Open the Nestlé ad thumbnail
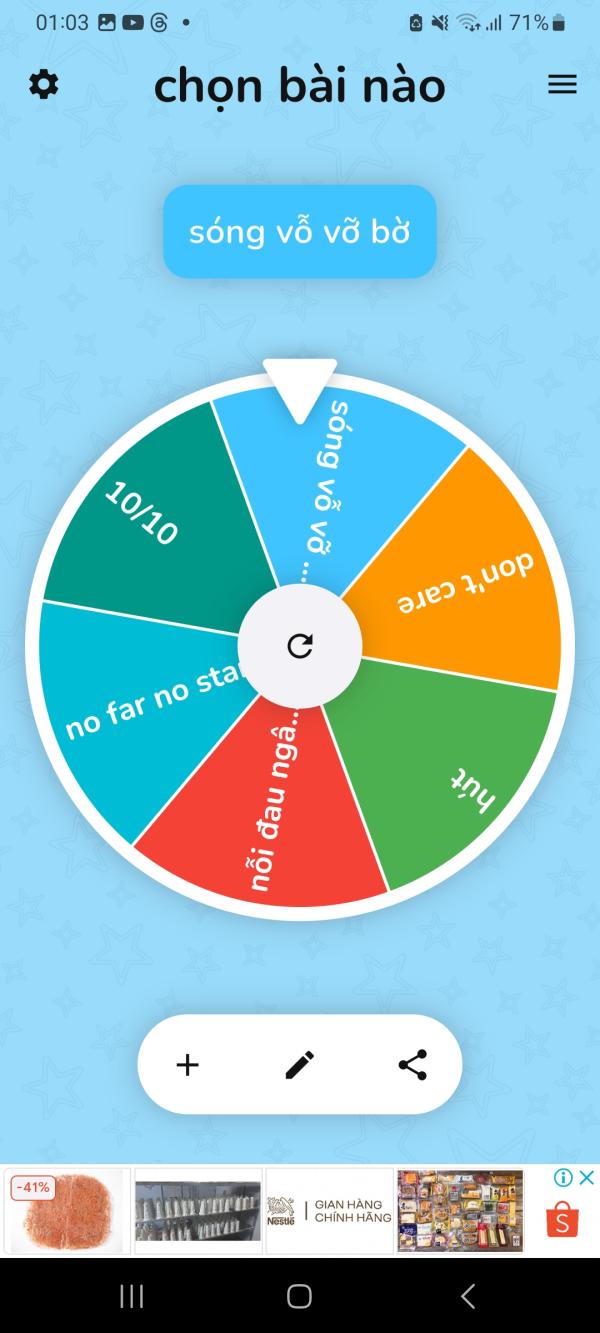Image resolution: width=600 pixels, height=1333 pixels. (x=329, y=1211)
